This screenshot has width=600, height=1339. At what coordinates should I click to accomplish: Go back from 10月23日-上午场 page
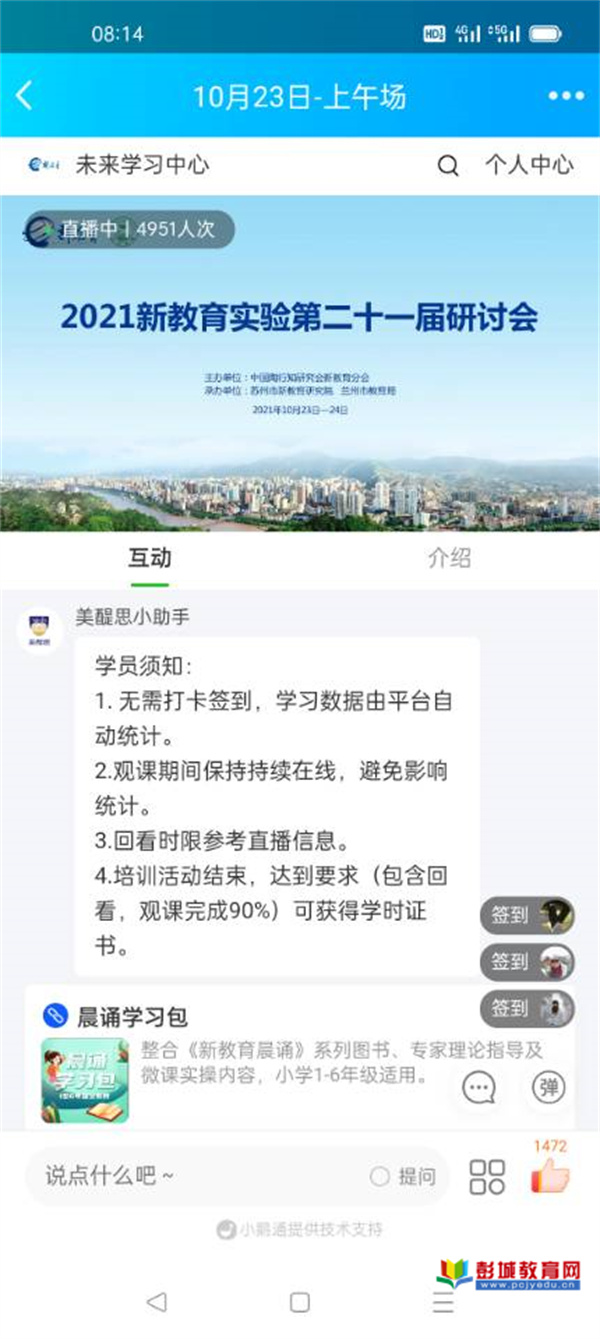(x=26, y=96)
